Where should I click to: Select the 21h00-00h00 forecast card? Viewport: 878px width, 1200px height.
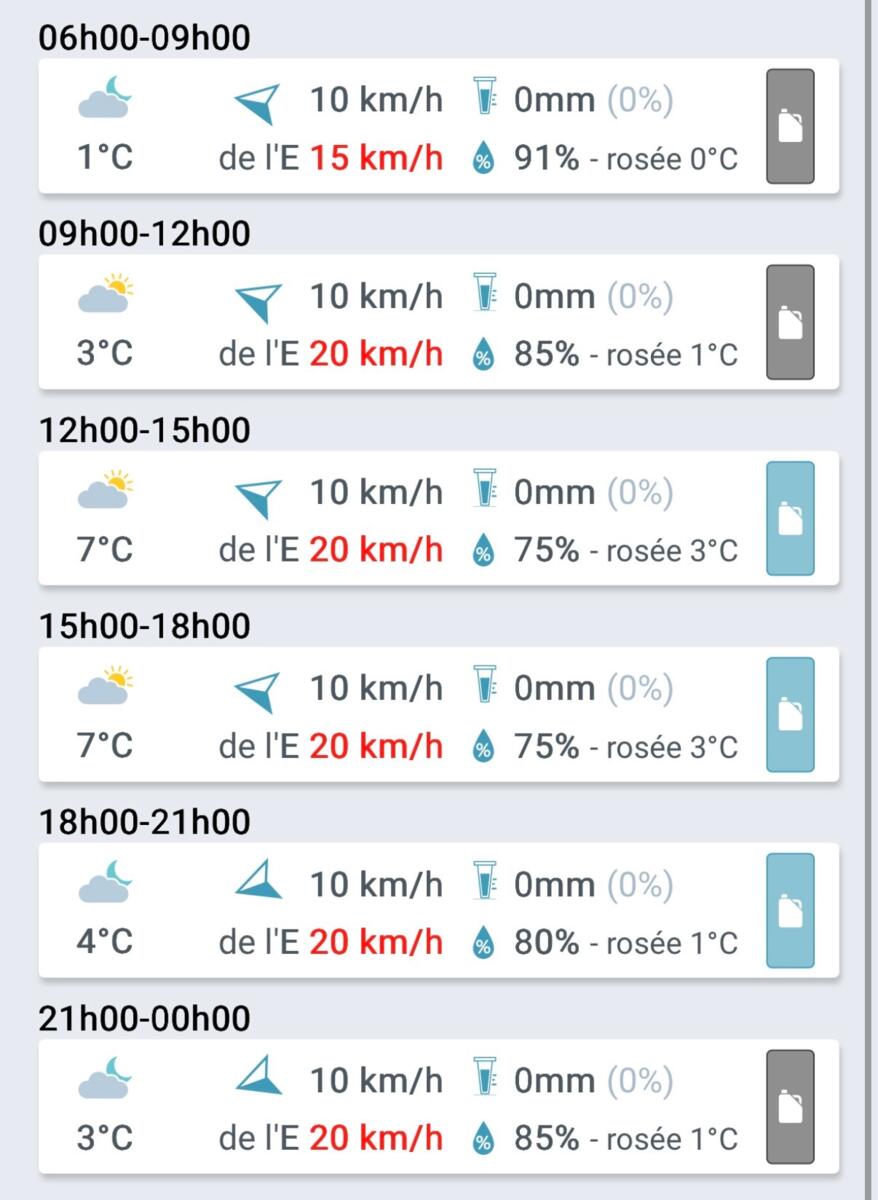pyautogui.click(x=400, y=1107)
